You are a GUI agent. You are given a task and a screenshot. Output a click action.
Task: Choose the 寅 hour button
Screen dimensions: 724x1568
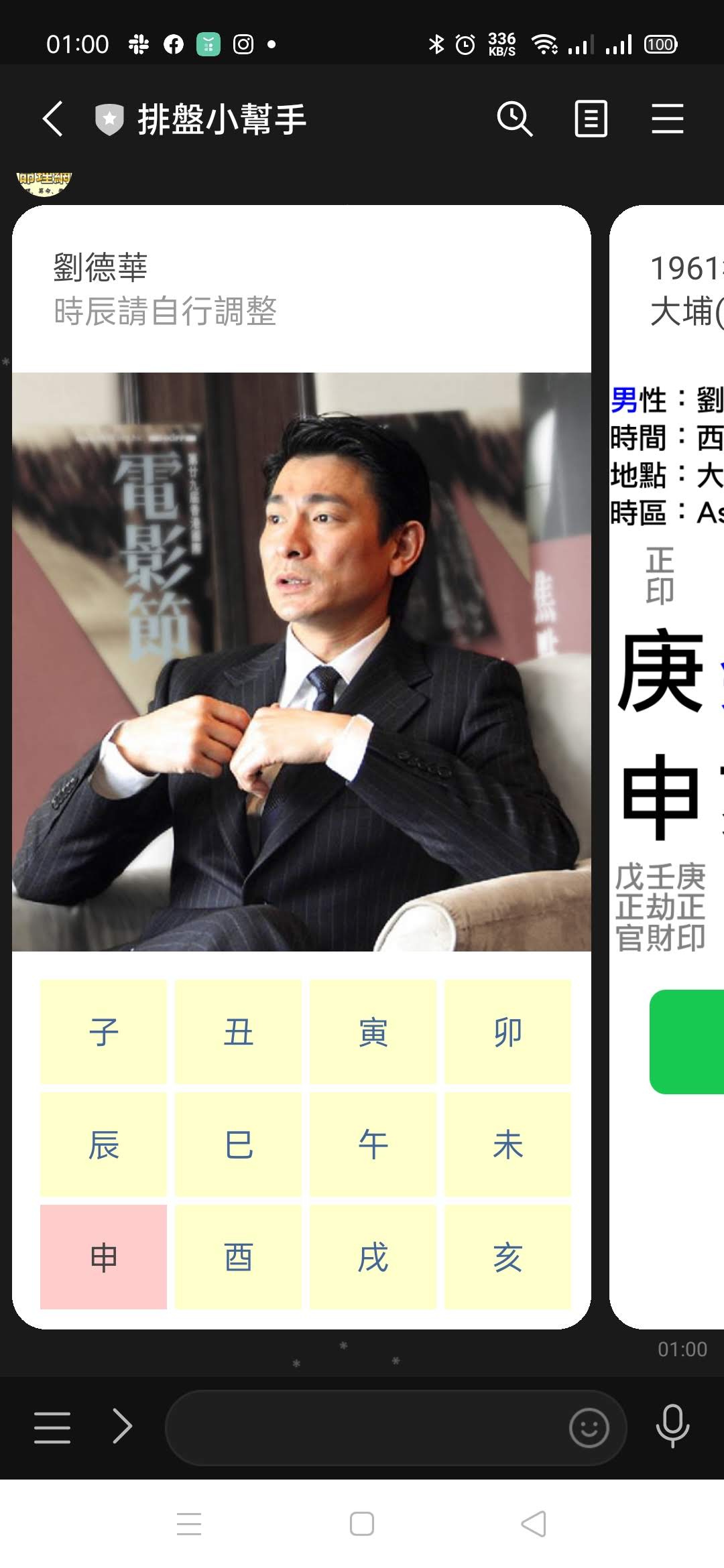pyautogui.click(x=373, y=1031)
